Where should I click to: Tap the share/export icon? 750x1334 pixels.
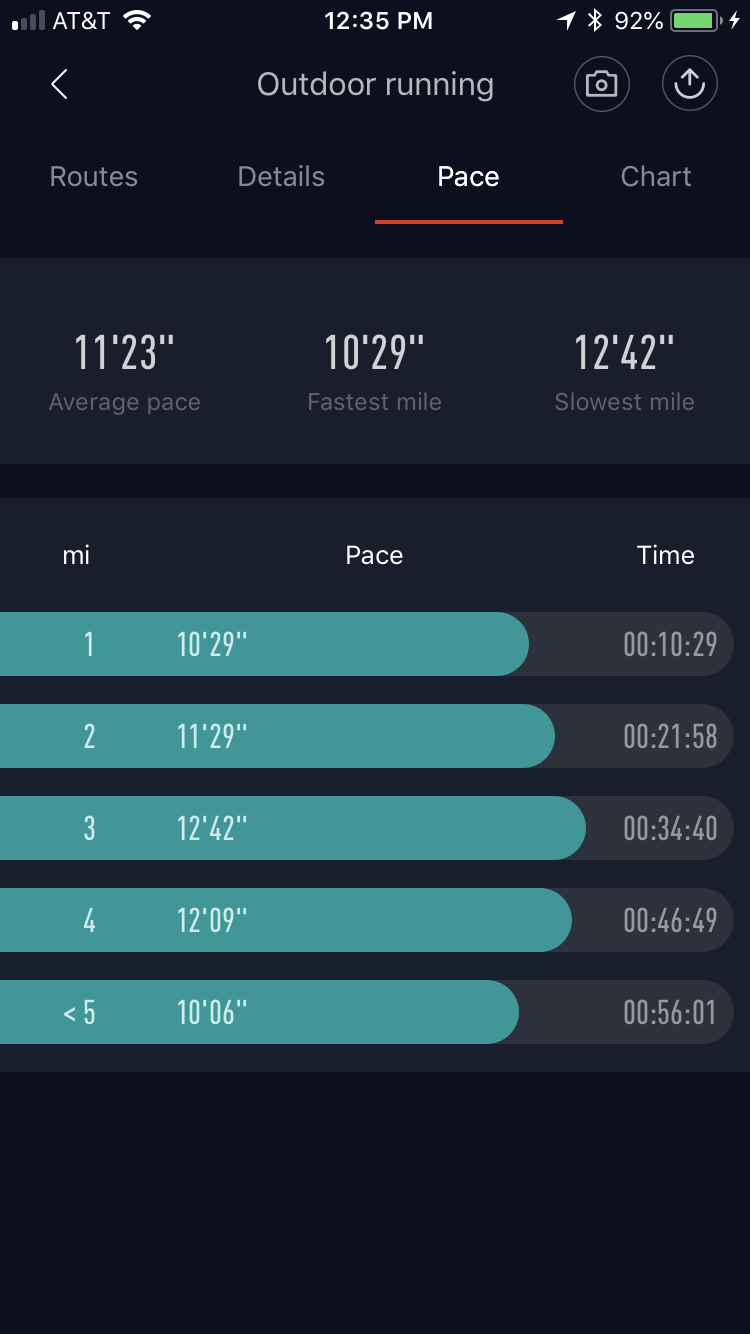689,84
